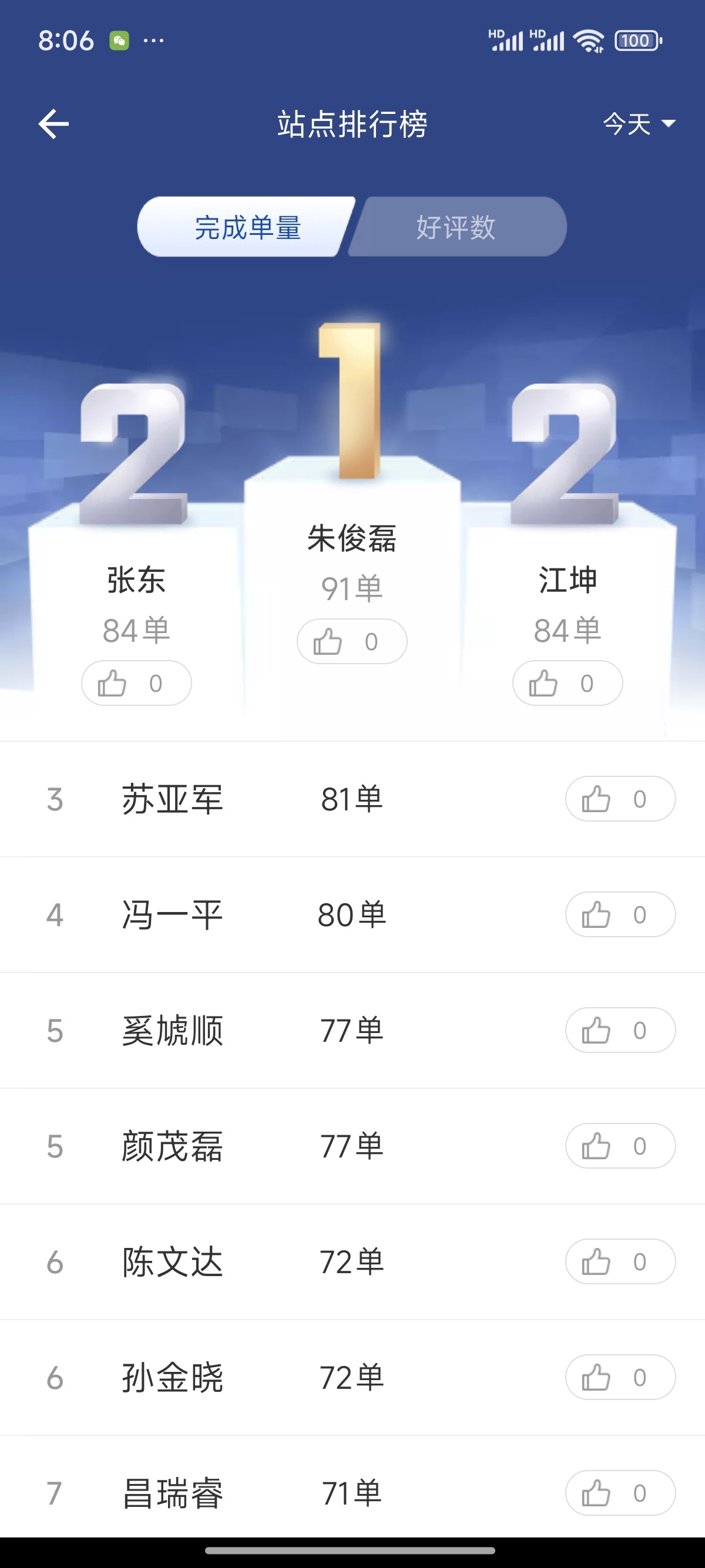Like 冯一平's 80单 entry

(620, 914)
